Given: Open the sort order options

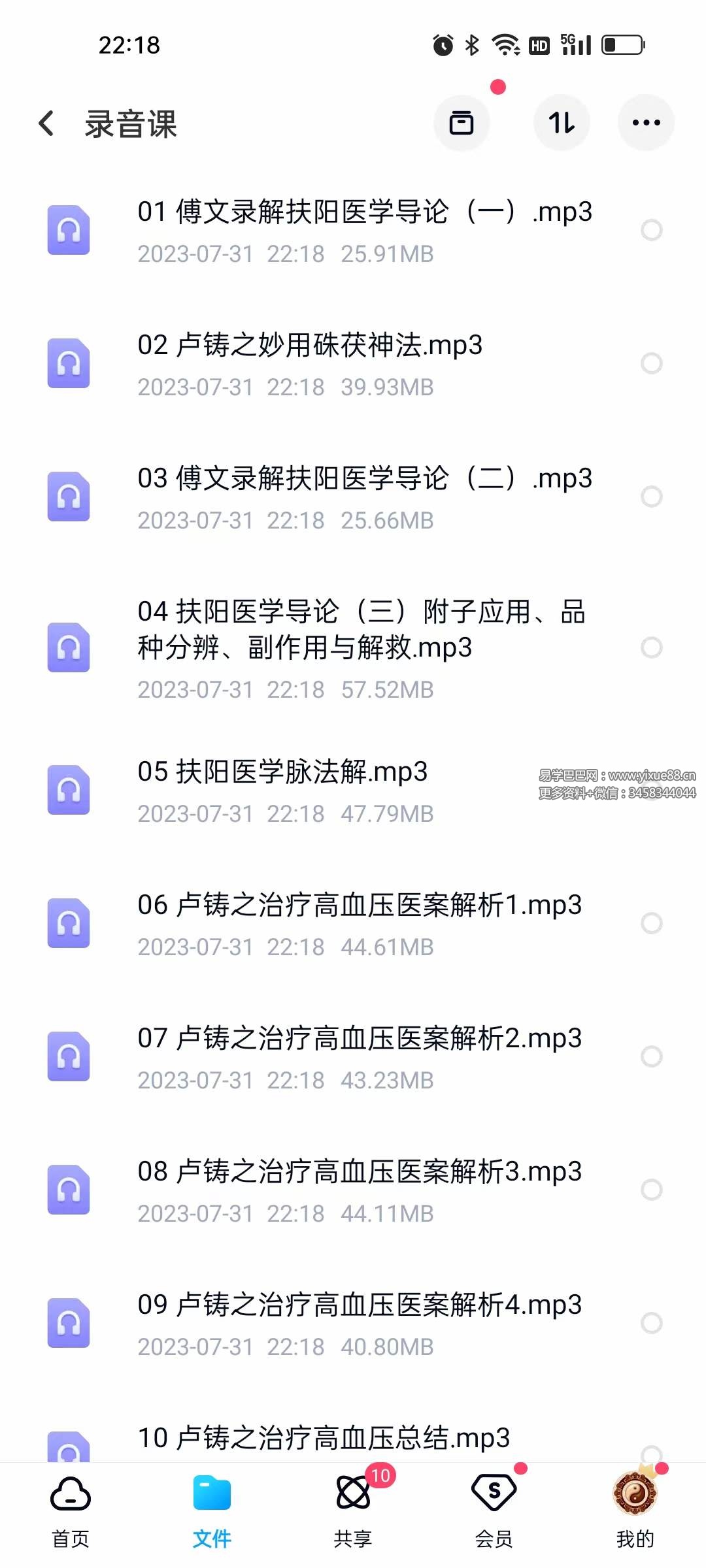Looking at the screenshot, I should coord(561,123).
